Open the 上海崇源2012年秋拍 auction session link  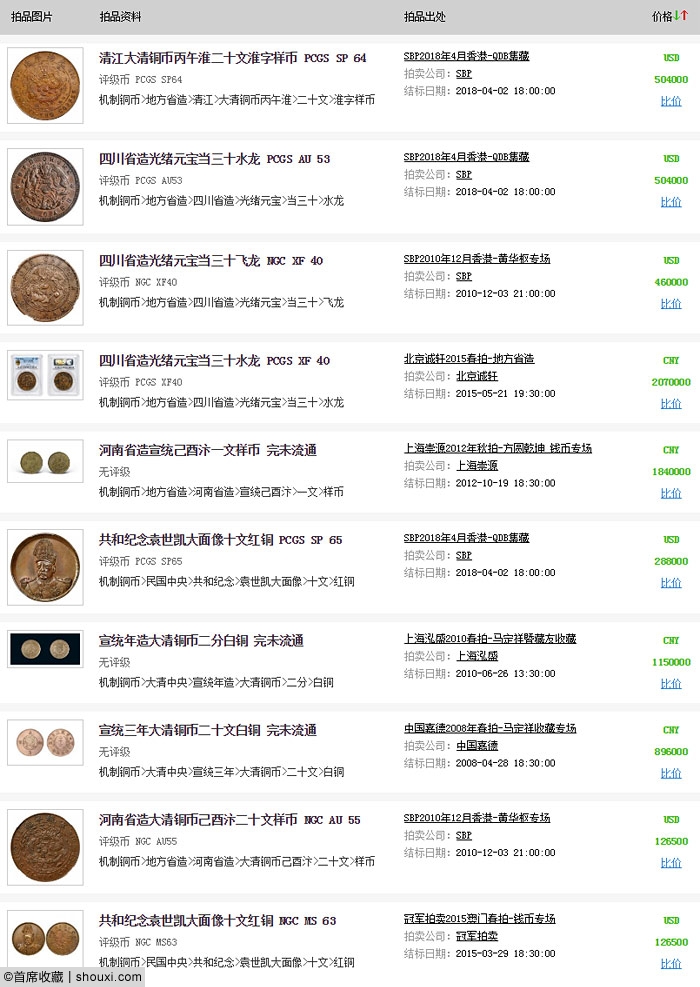pos(497,448)
